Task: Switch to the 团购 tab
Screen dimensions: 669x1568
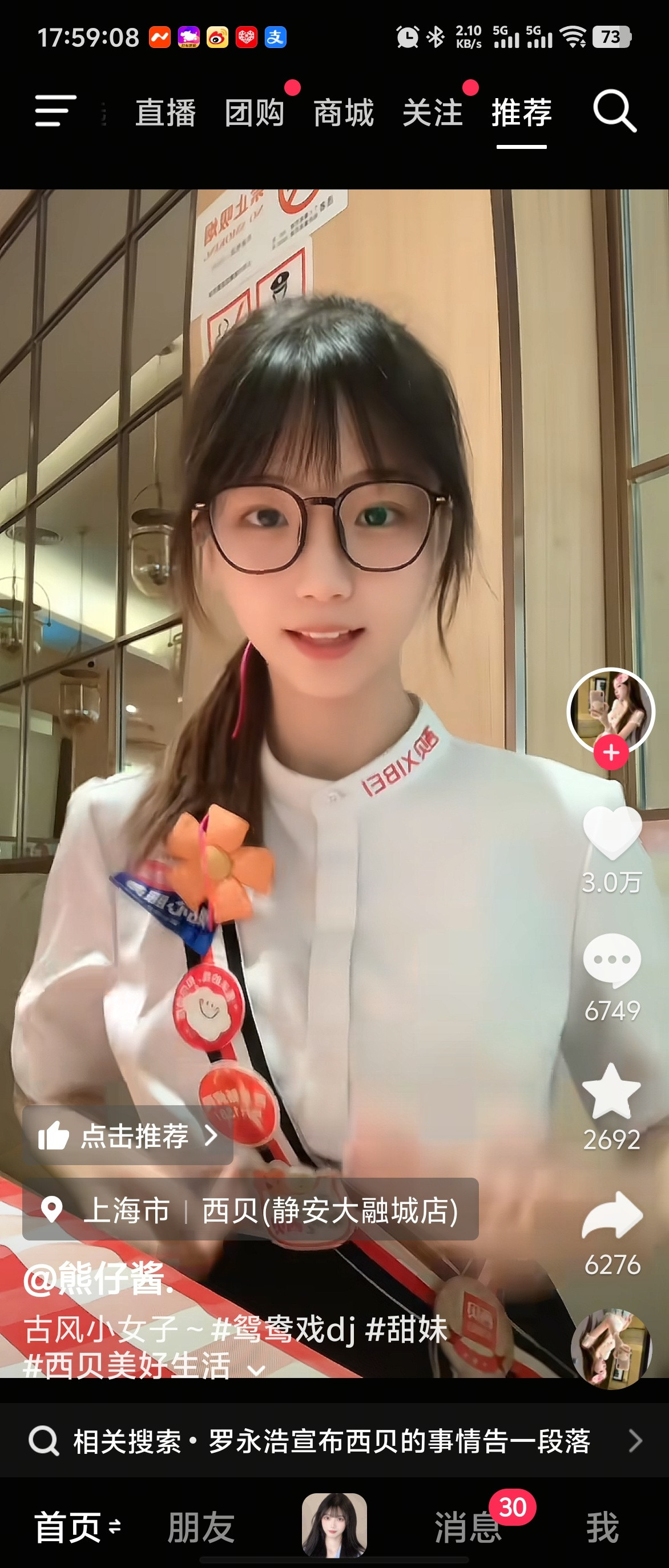Action: pos(255,113)
